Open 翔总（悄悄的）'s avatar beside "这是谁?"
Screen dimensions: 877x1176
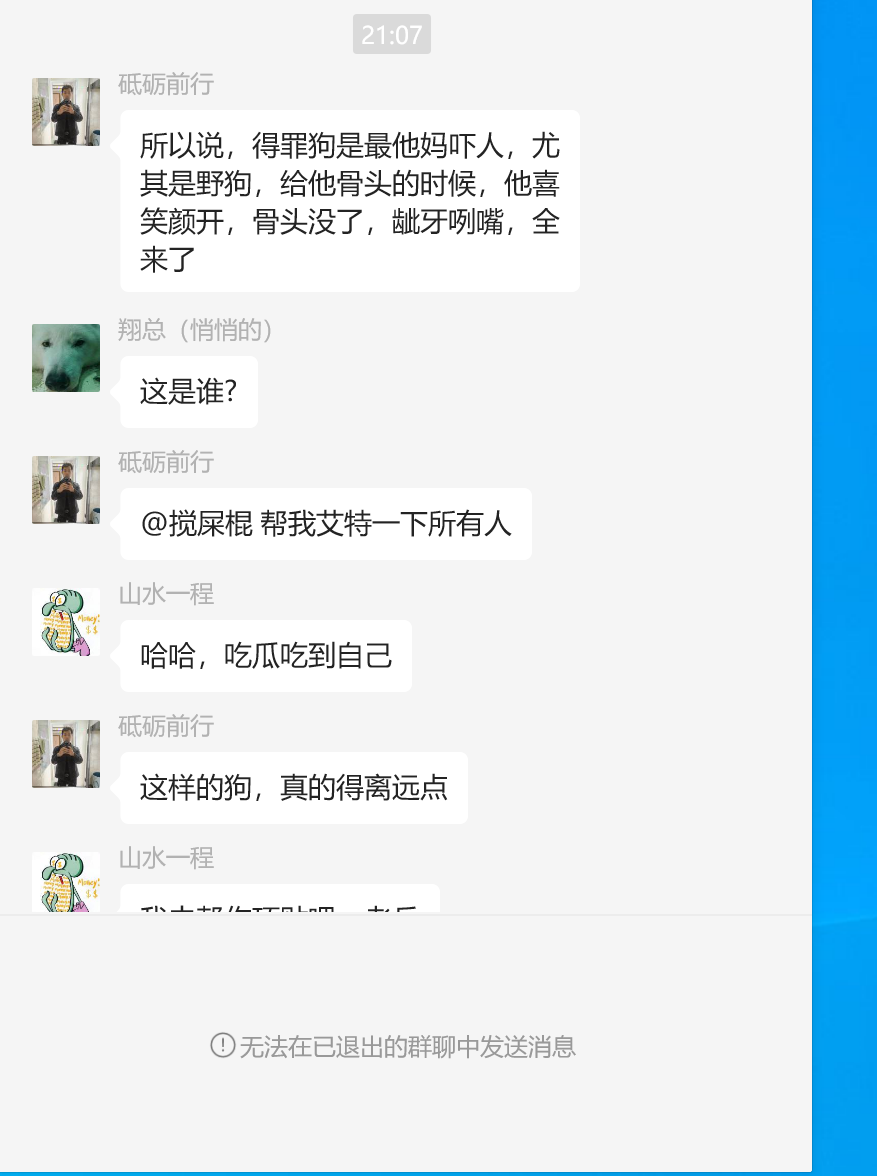66,358
